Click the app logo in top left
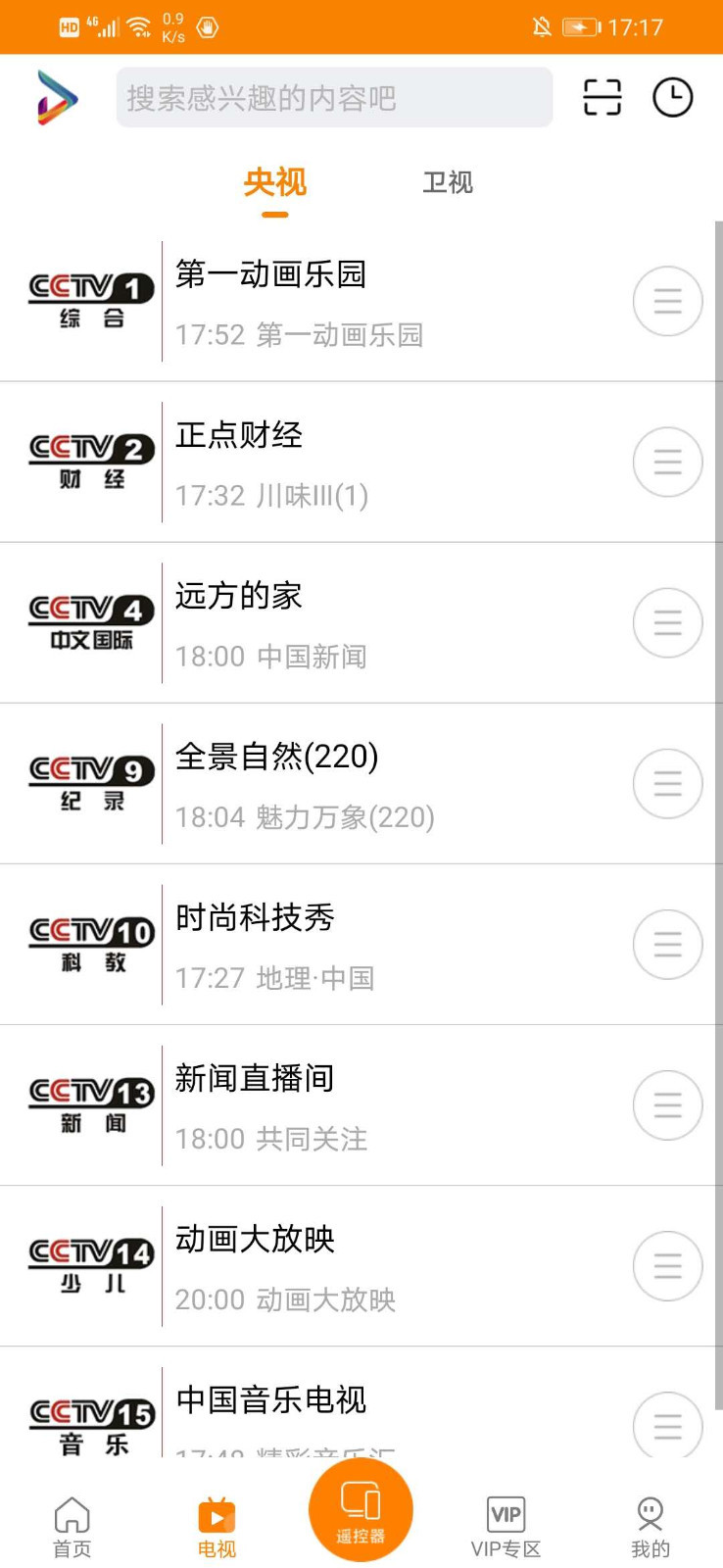Viewport: 723px width, 1568px height. coord(56,98)
